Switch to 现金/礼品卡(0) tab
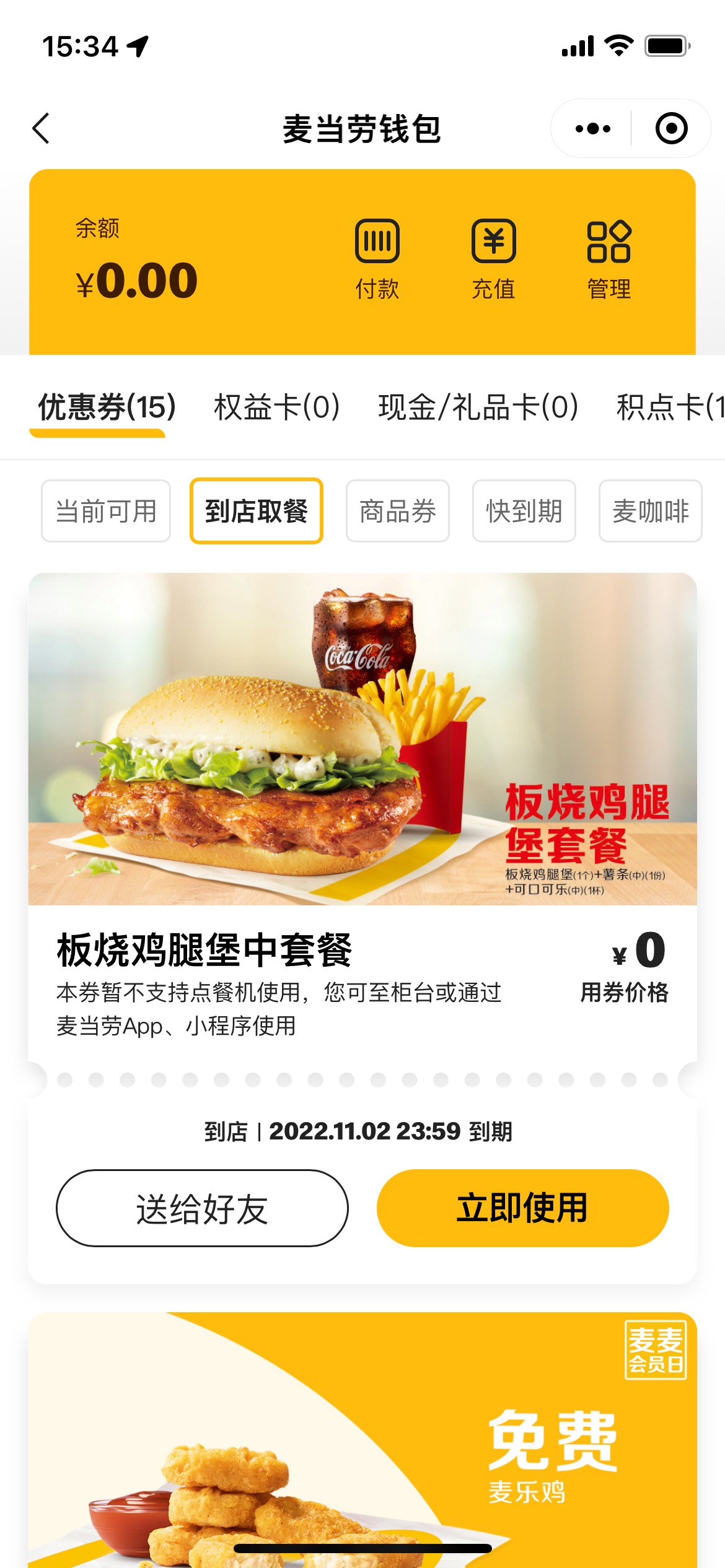The width and height of the screenshot is (725, 1568). (x=478, y=407)
